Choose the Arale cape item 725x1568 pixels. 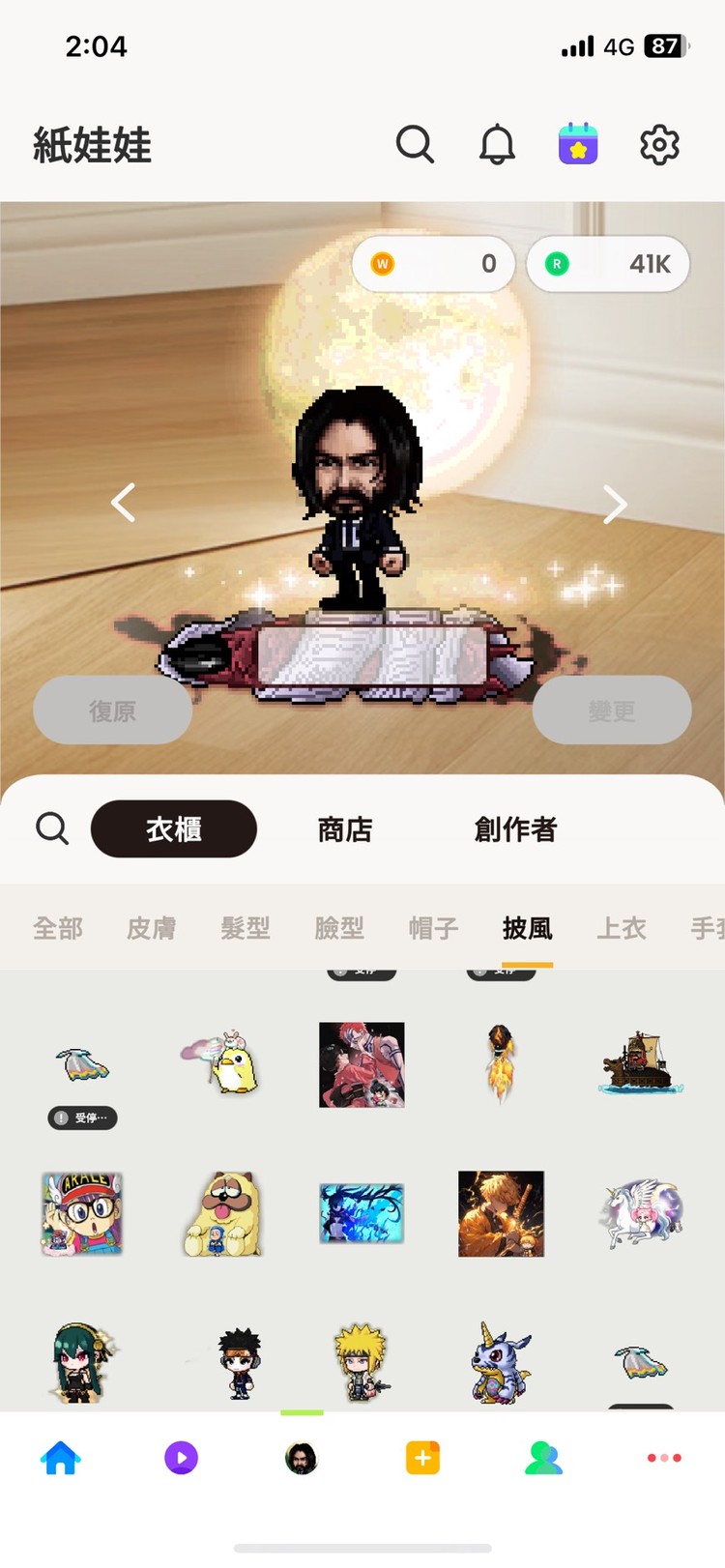(82, 1213)
